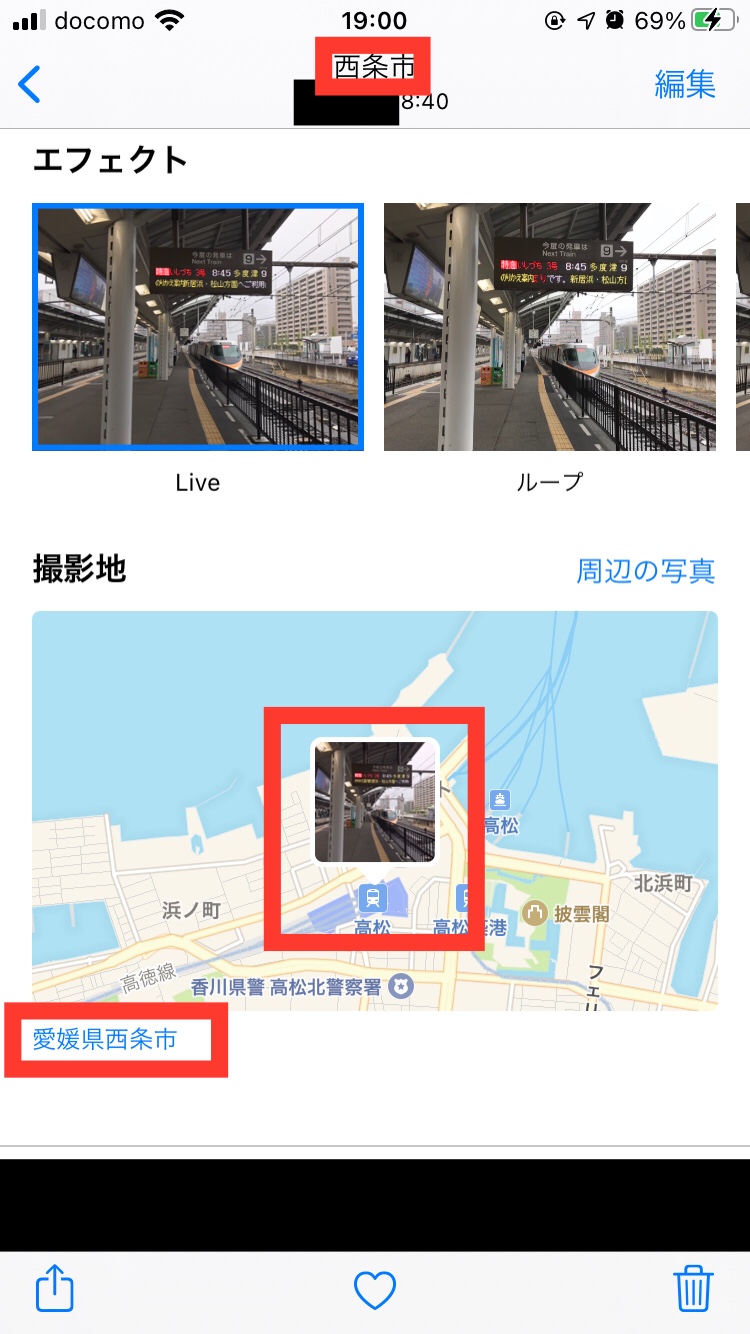
Task: Tap the 愛媛県西条市 location link
Action: 105,1040
